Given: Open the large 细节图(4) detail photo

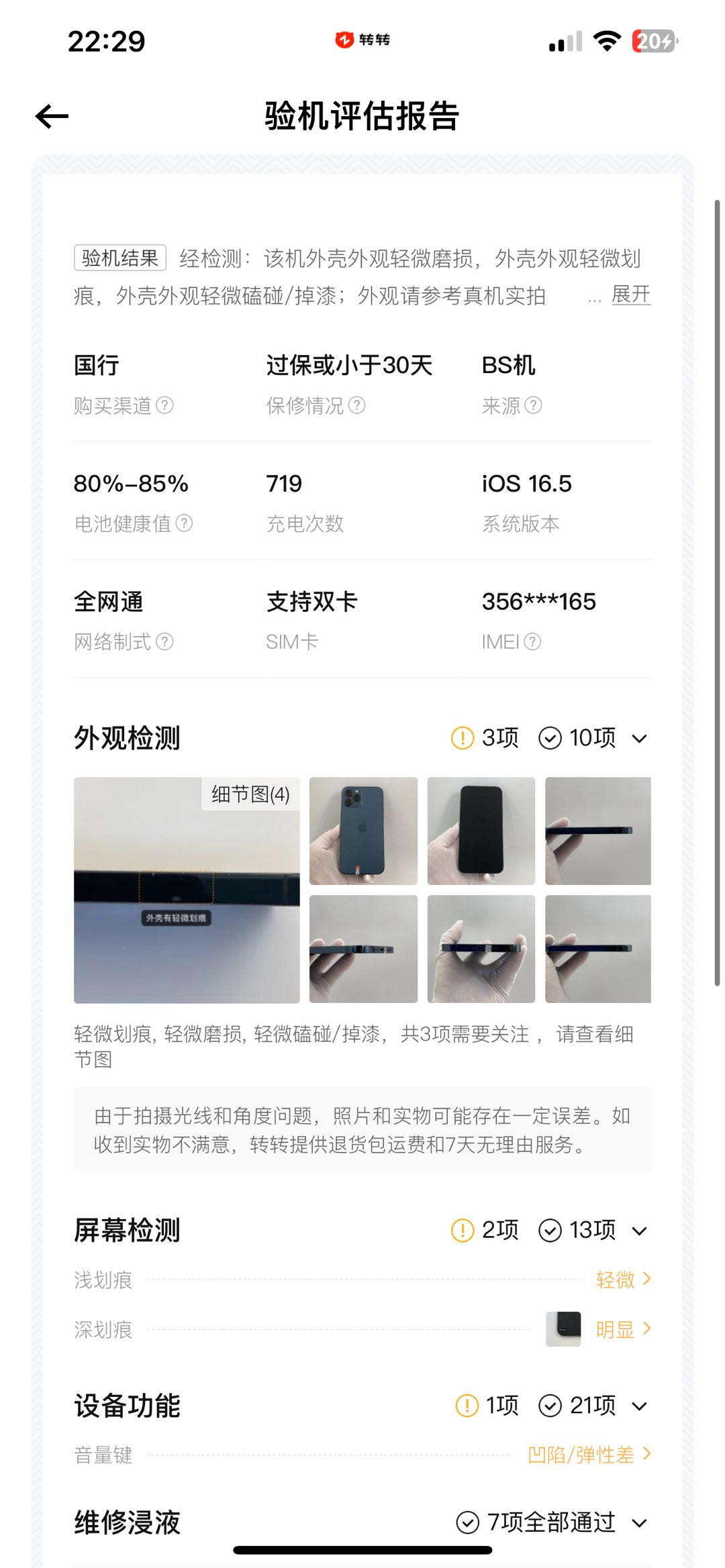Looking at the screenshot, I should (x=187, y=890).
